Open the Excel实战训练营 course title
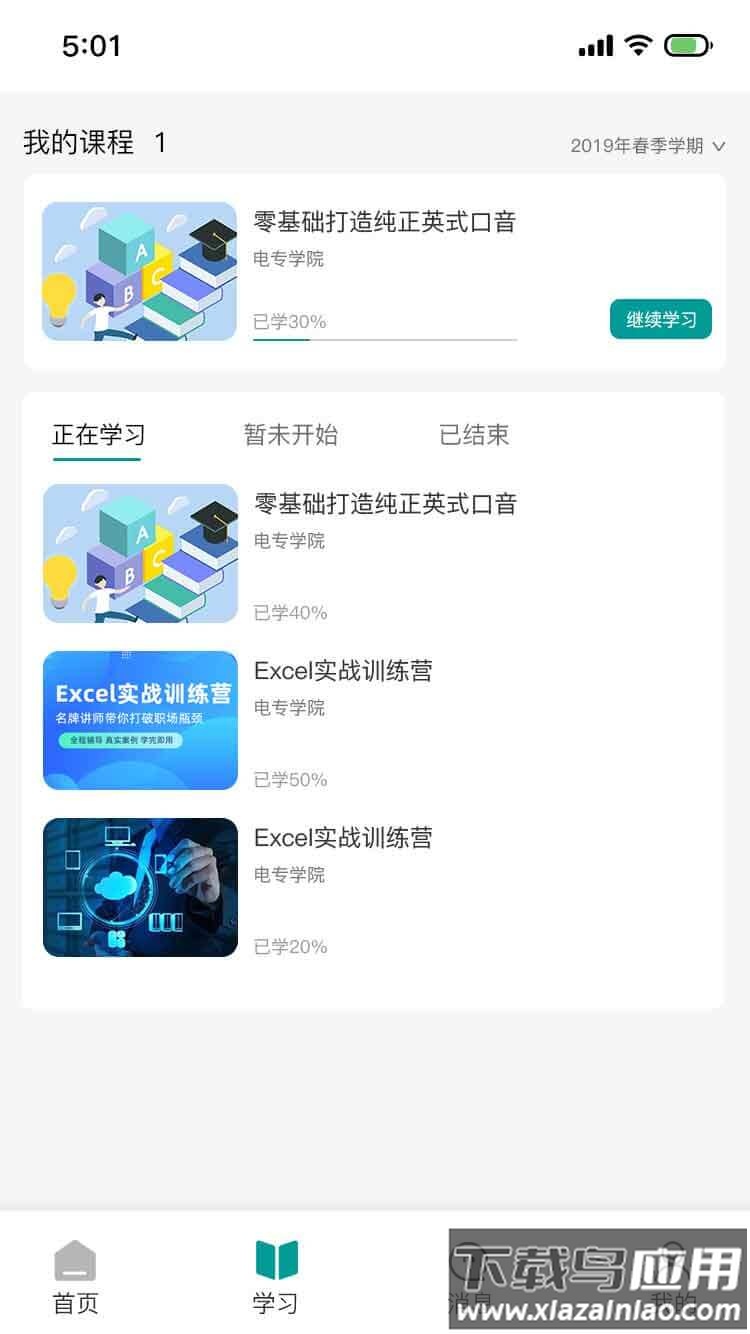750x1334 pixels. click(345, 670)
